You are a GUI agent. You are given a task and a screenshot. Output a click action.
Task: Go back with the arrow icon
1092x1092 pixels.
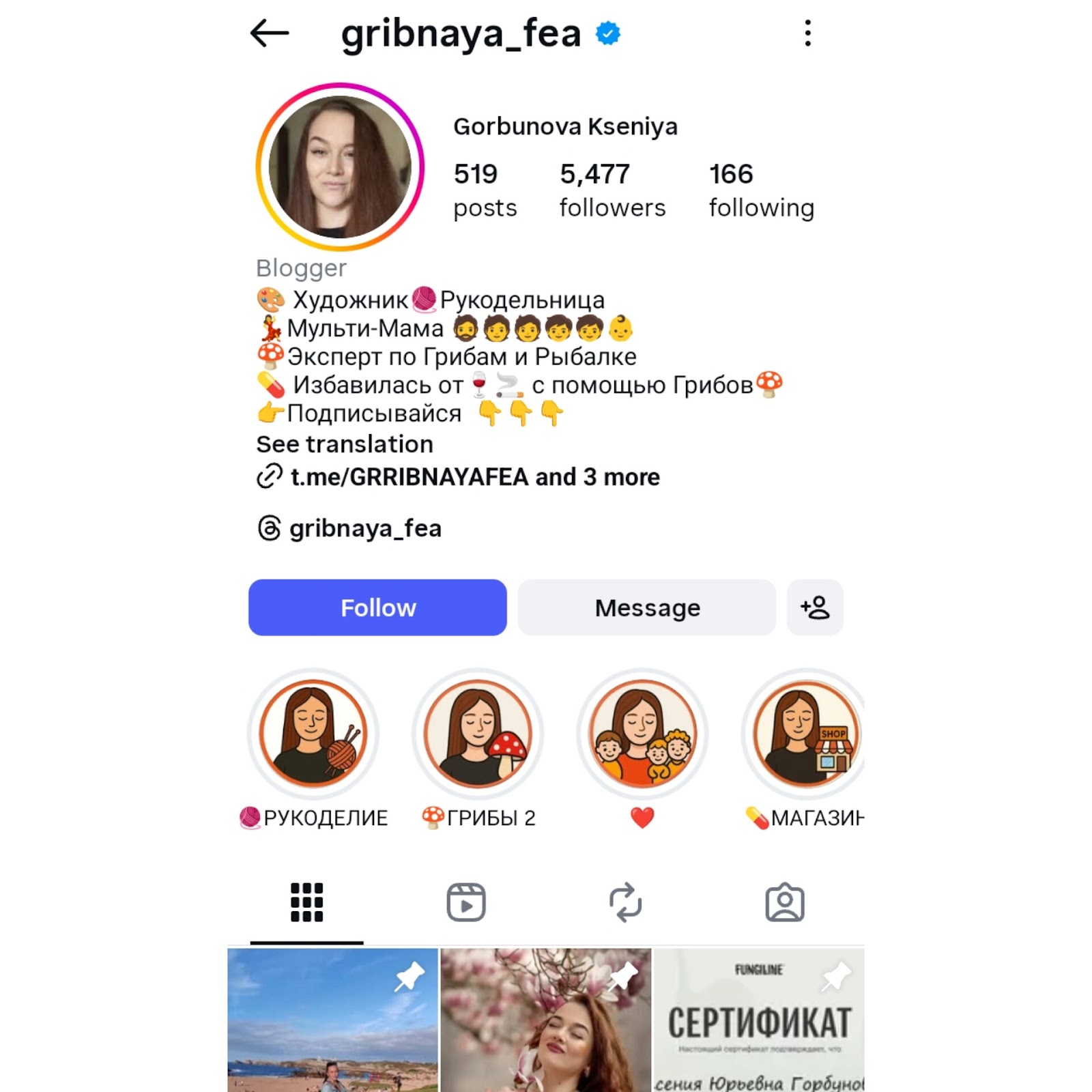pyautogui.click(x=270, y=33)
